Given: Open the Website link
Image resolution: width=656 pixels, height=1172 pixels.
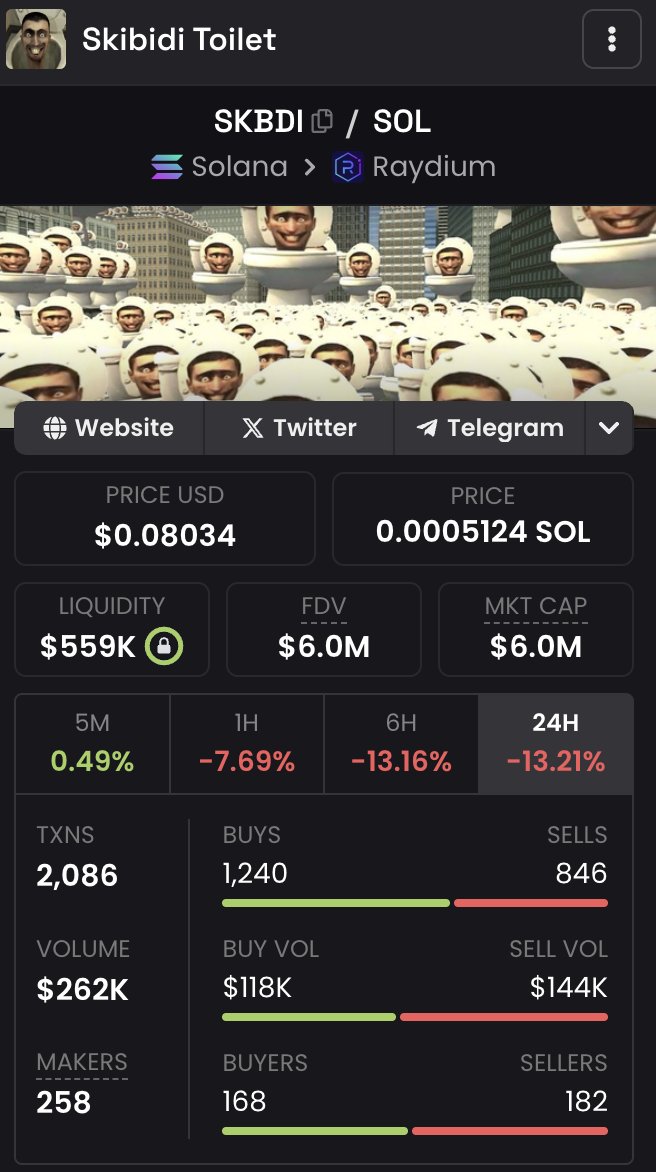Looking at the screenshot, I should 109,428.
